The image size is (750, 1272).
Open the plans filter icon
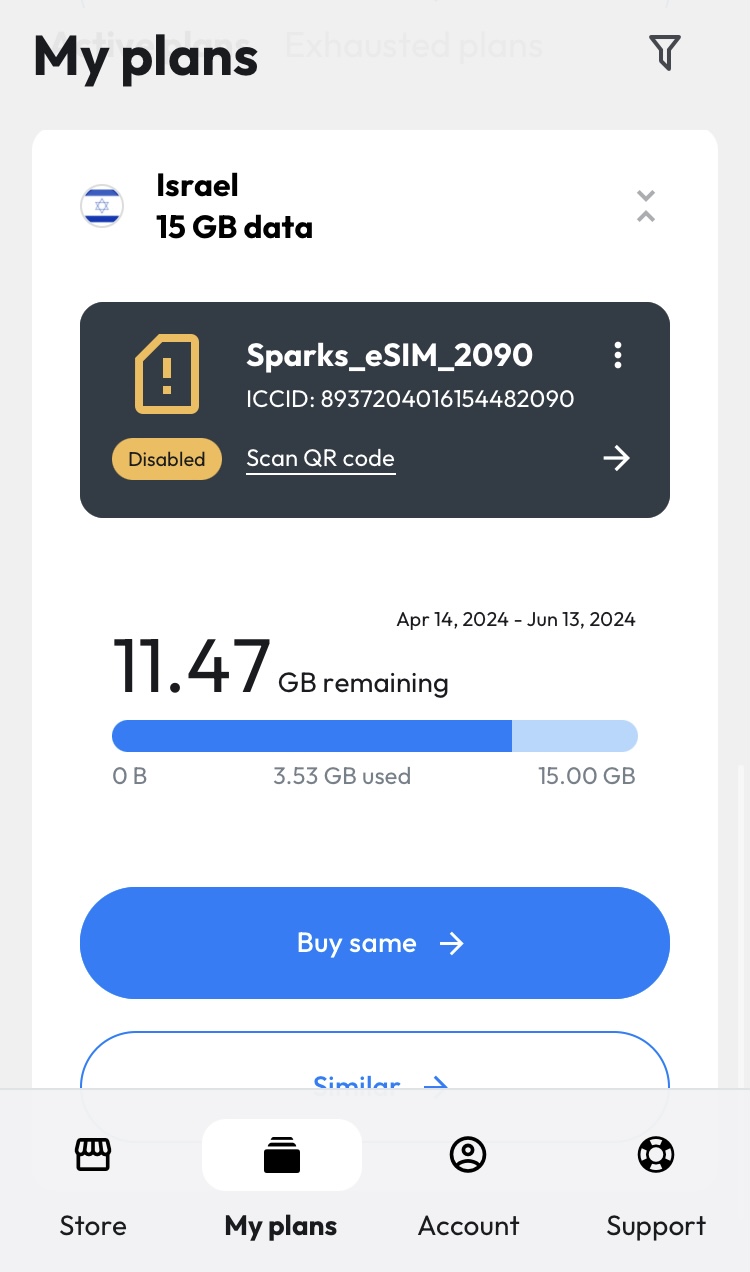(665, 52)
